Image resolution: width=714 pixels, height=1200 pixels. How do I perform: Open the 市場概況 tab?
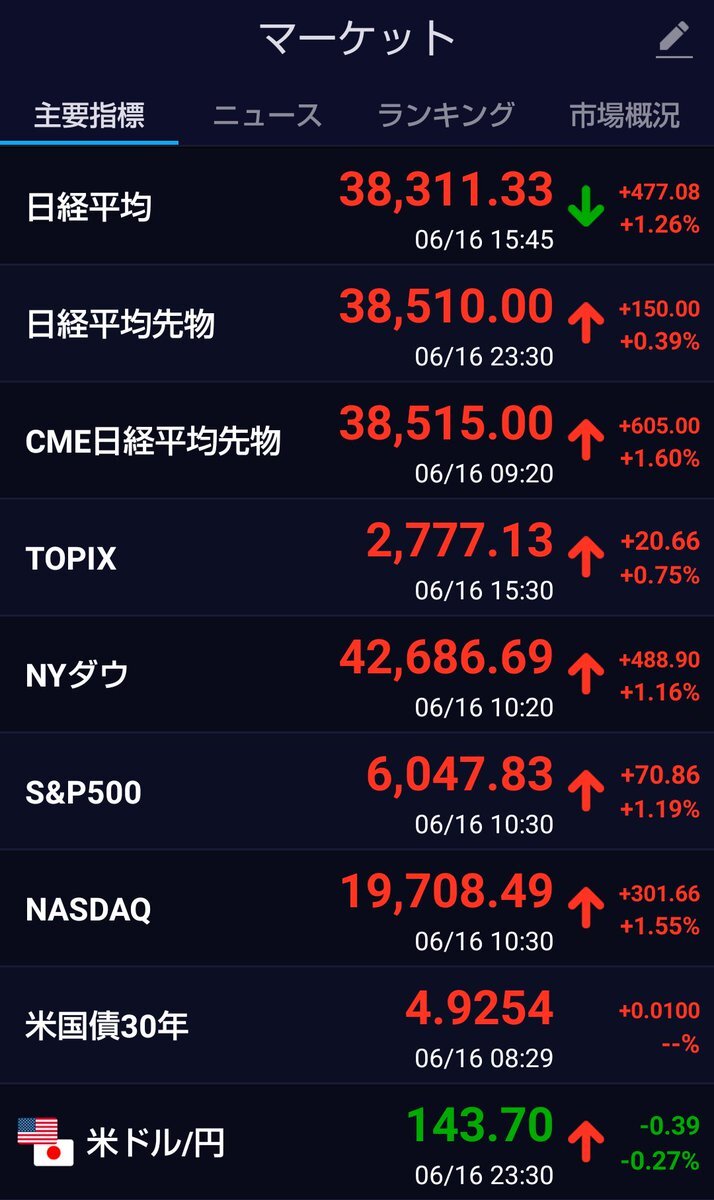click(624, 115)
